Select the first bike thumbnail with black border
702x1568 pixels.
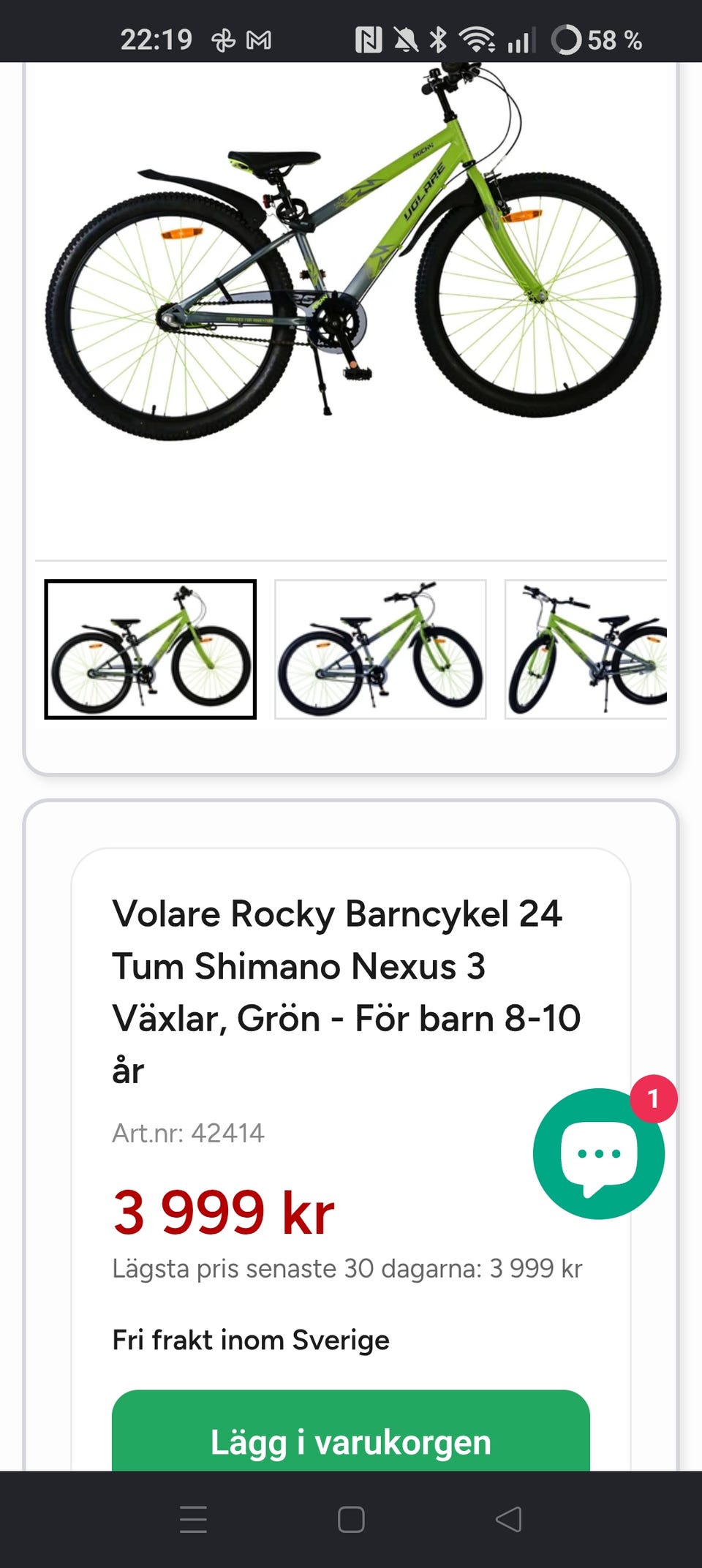tap(151, 649)
